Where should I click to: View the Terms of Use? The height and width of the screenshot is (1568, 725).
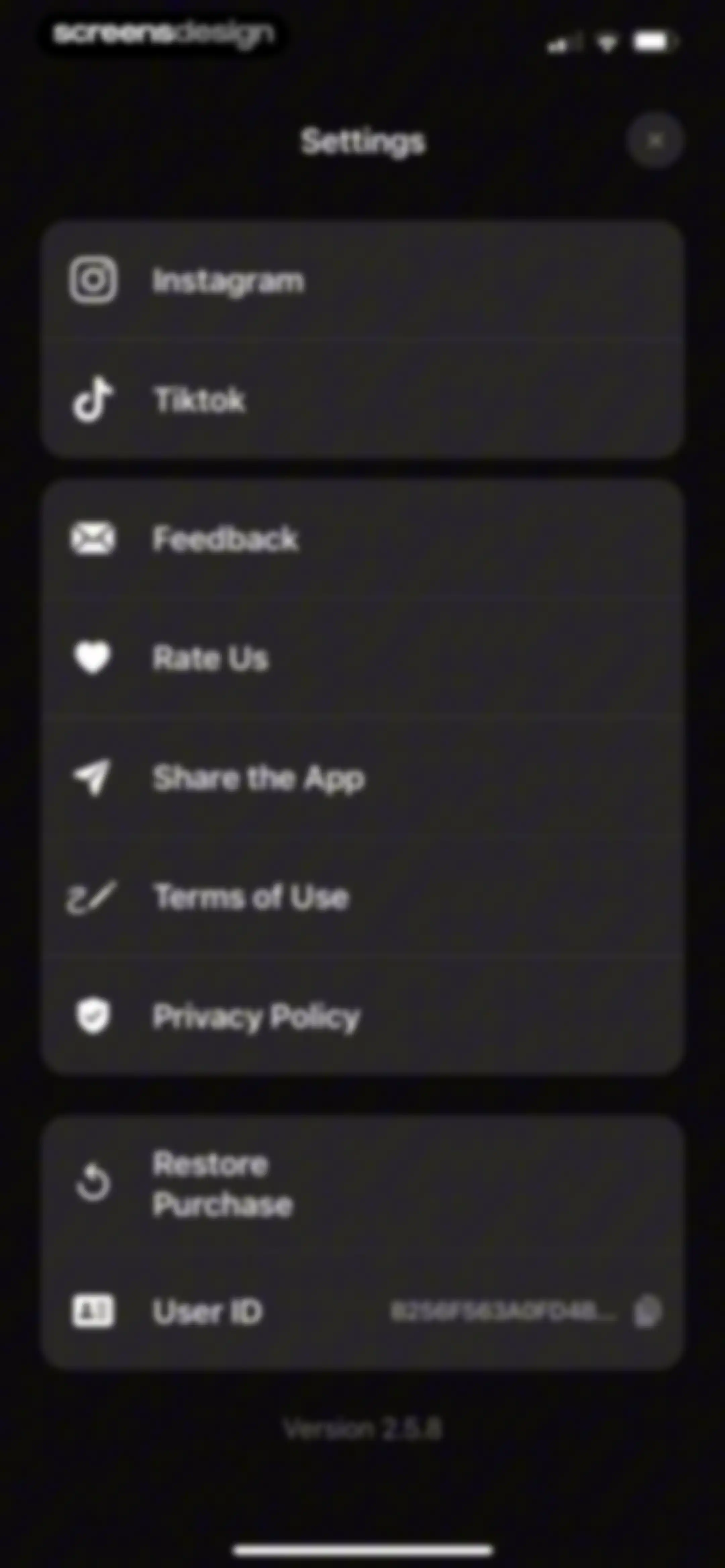[362, 896]
